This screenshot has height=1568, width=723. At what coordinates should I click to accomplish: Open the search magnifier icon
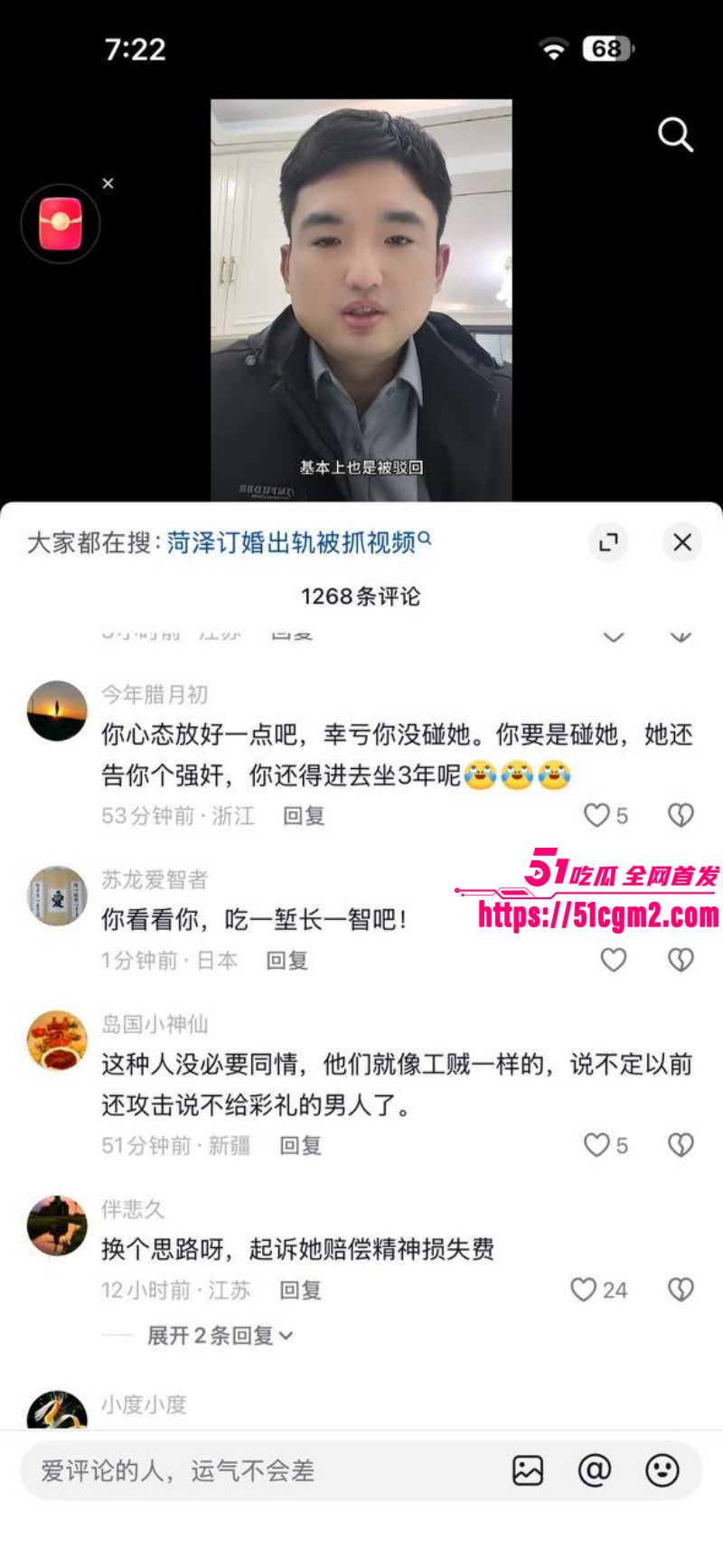[674, 136]
